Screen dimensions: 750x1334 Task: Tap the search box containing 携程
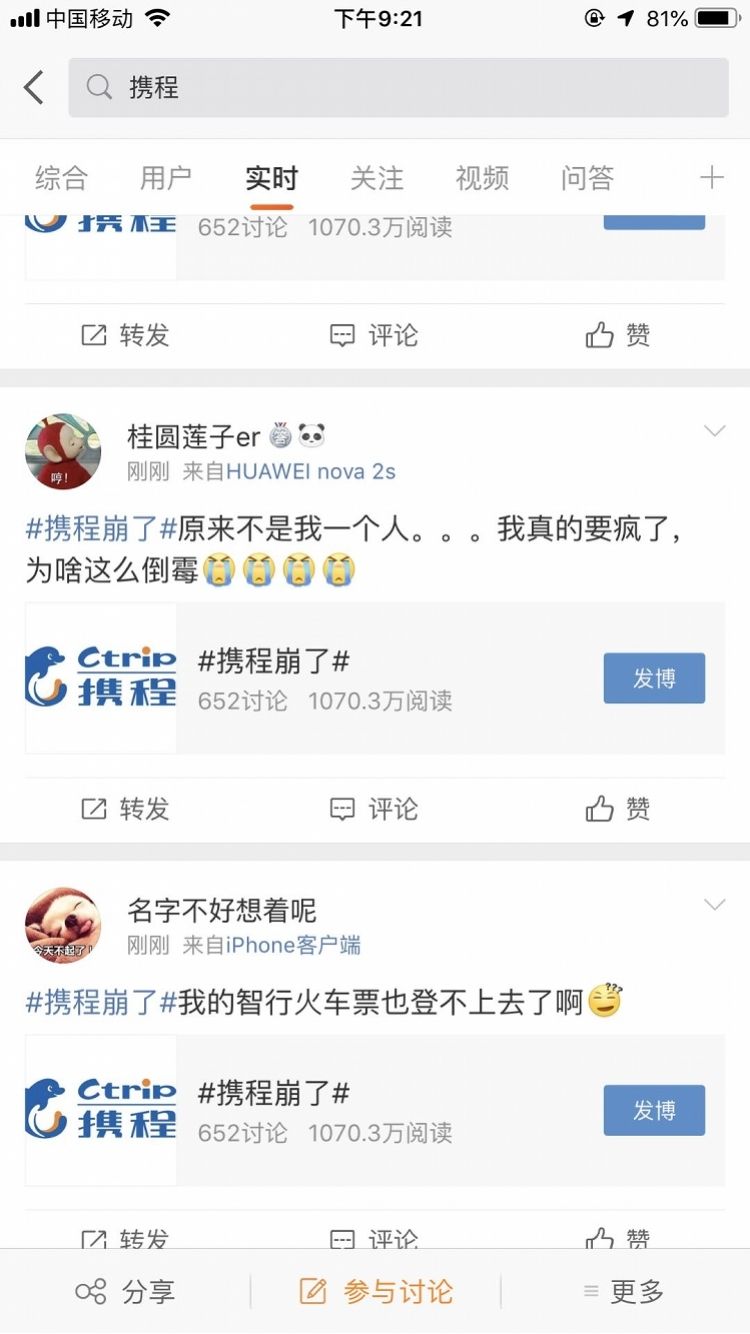398,88
